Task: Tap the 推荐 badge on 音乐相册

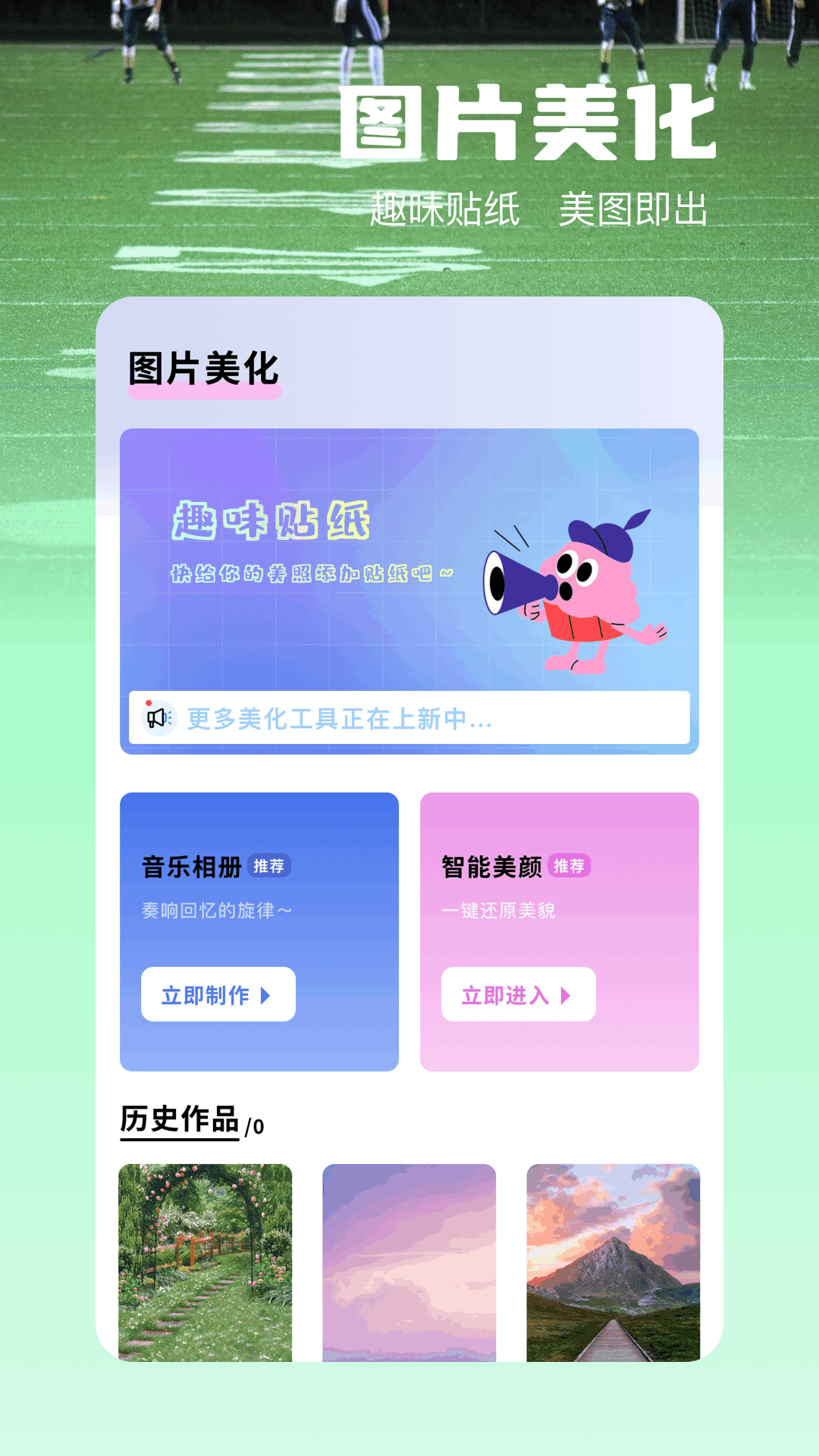Action: (x=270, y=864)
